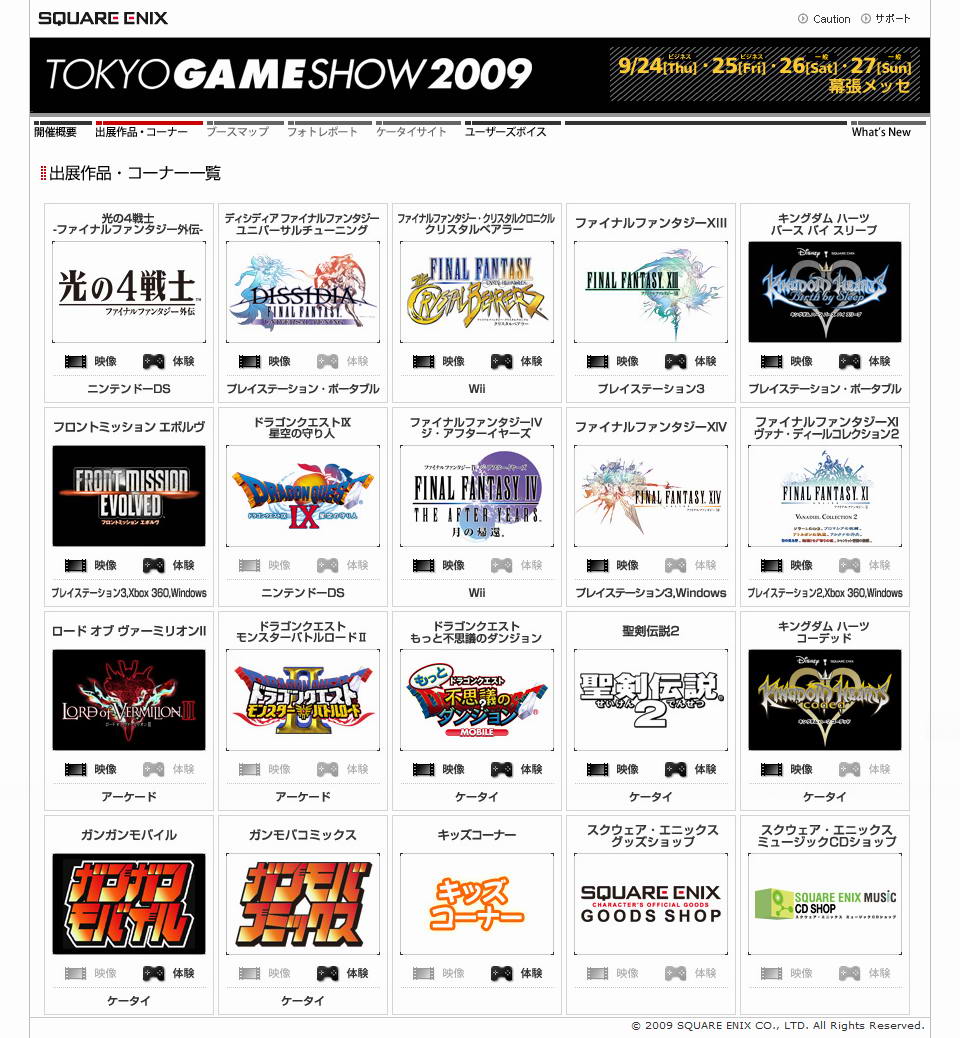Visit the Square Enix Goods Shop tile
960x1038 pixels.
[x=650, y=903]
